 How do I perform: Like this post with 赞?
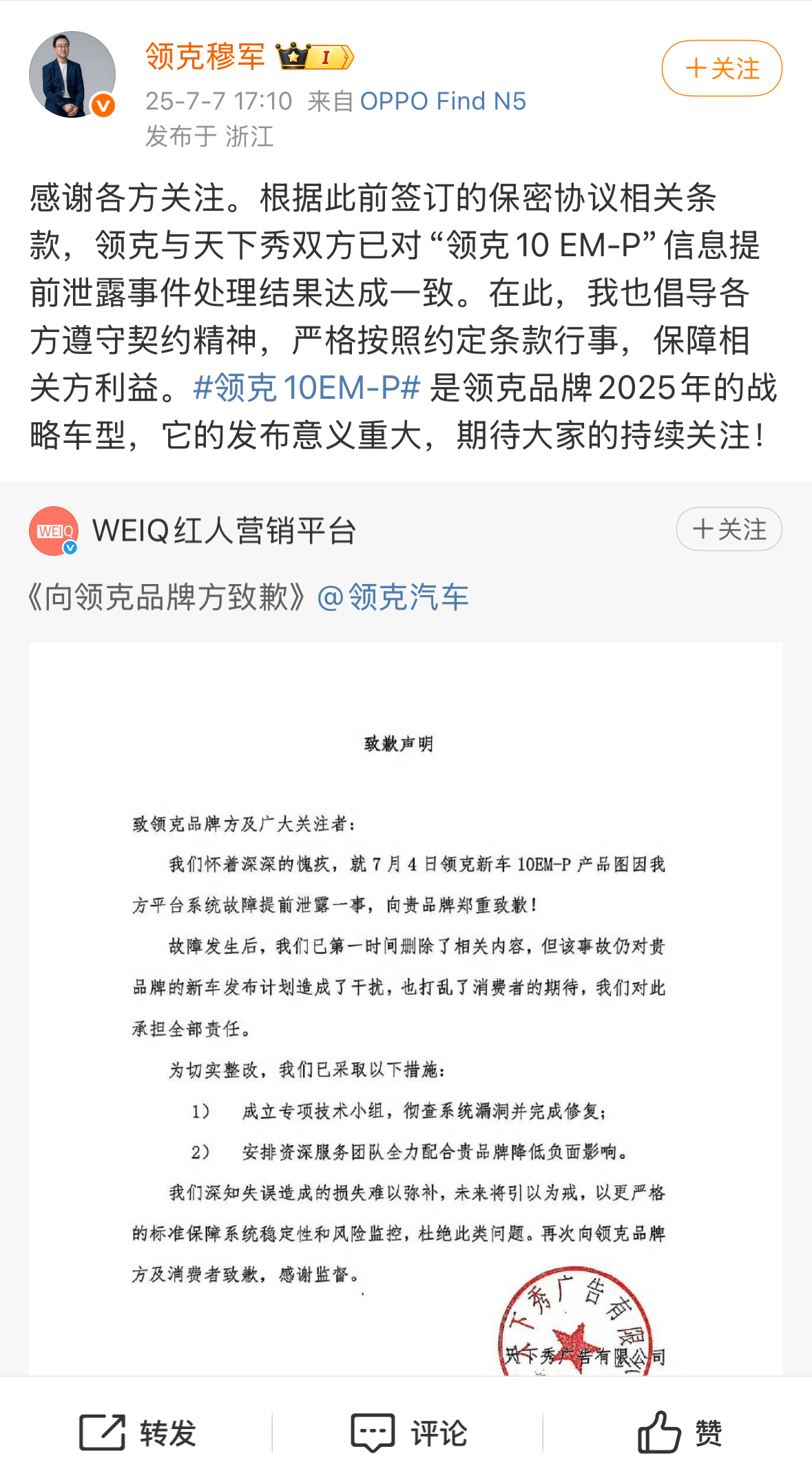[x=680, y=1433]
